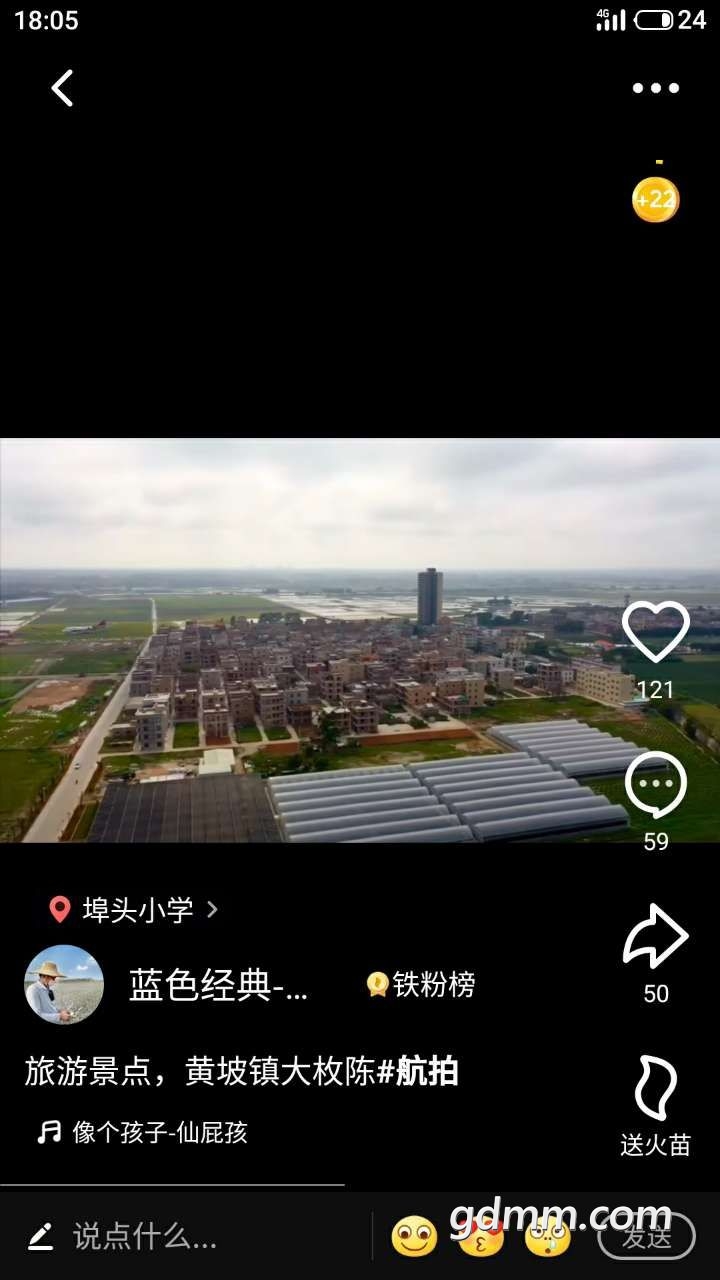Share this video with the arrow icon
The height and width of the screenshot is (1280, 720).
coord(655,937)
